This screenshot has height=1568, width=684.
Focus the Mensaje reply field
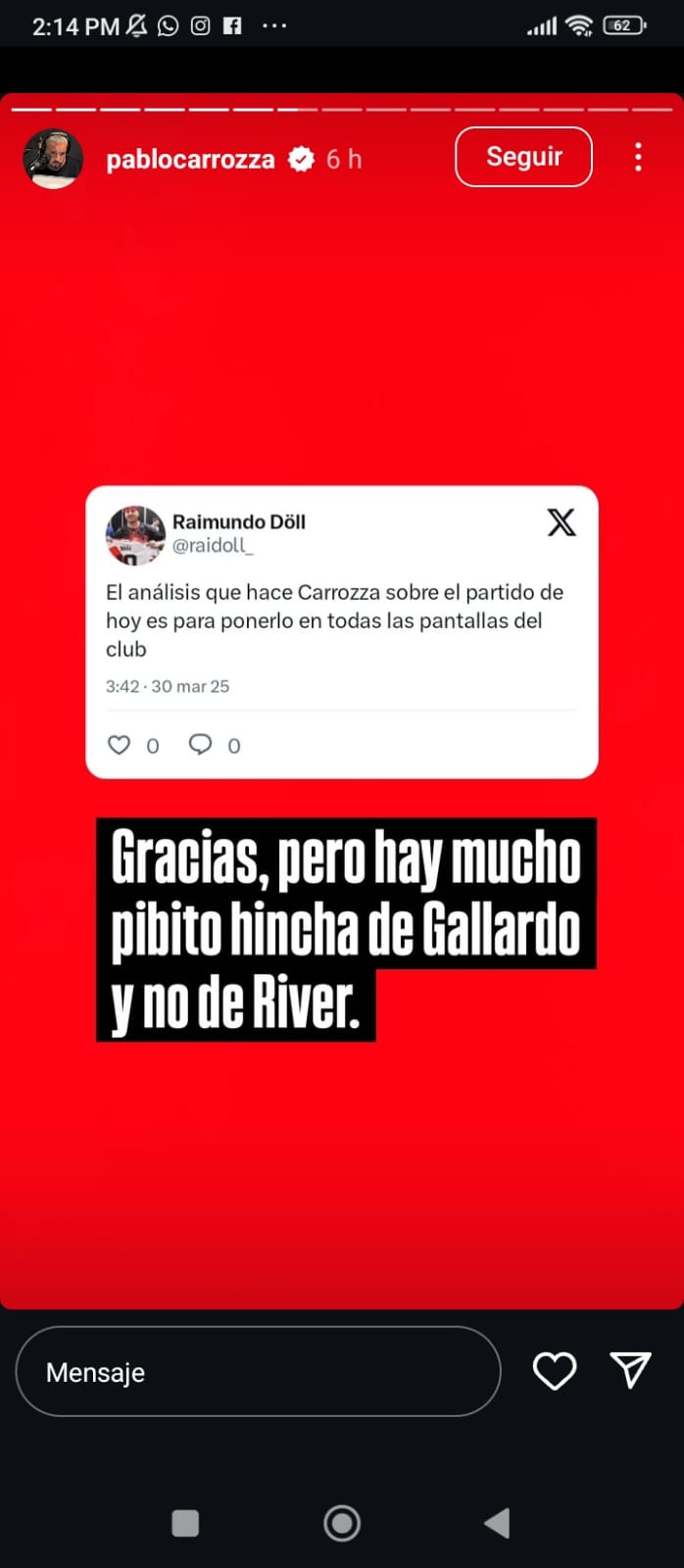259,1371
